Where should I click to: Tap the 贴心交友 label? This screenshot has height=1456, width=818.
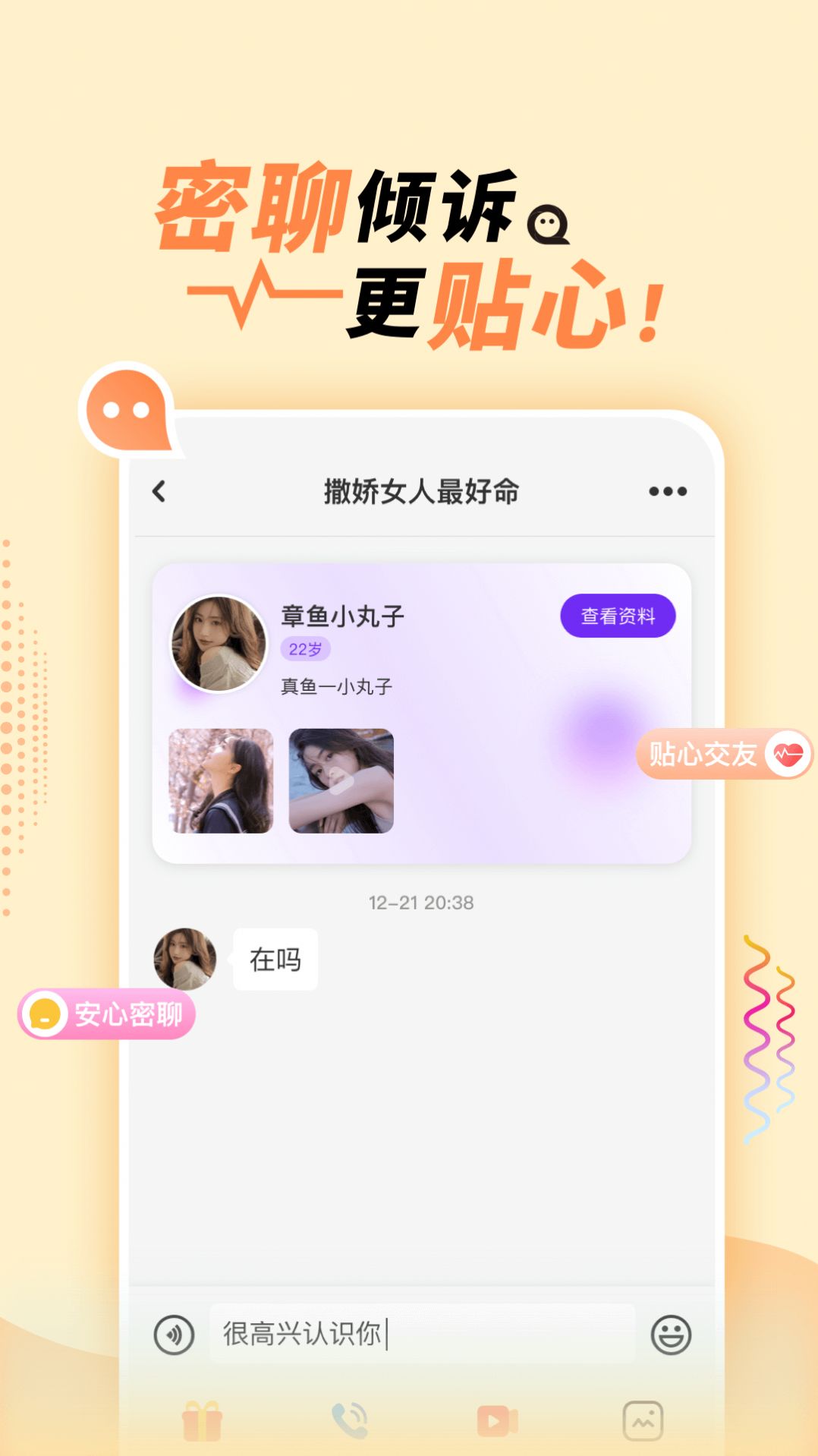[706, 755]
